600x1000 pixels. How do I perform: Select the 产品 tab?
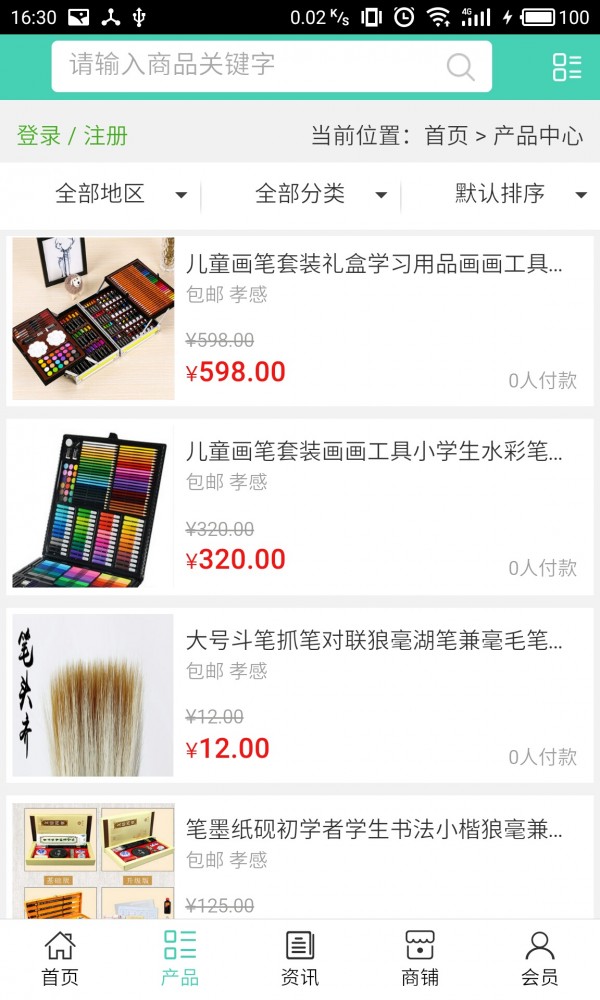pos(180,958)
